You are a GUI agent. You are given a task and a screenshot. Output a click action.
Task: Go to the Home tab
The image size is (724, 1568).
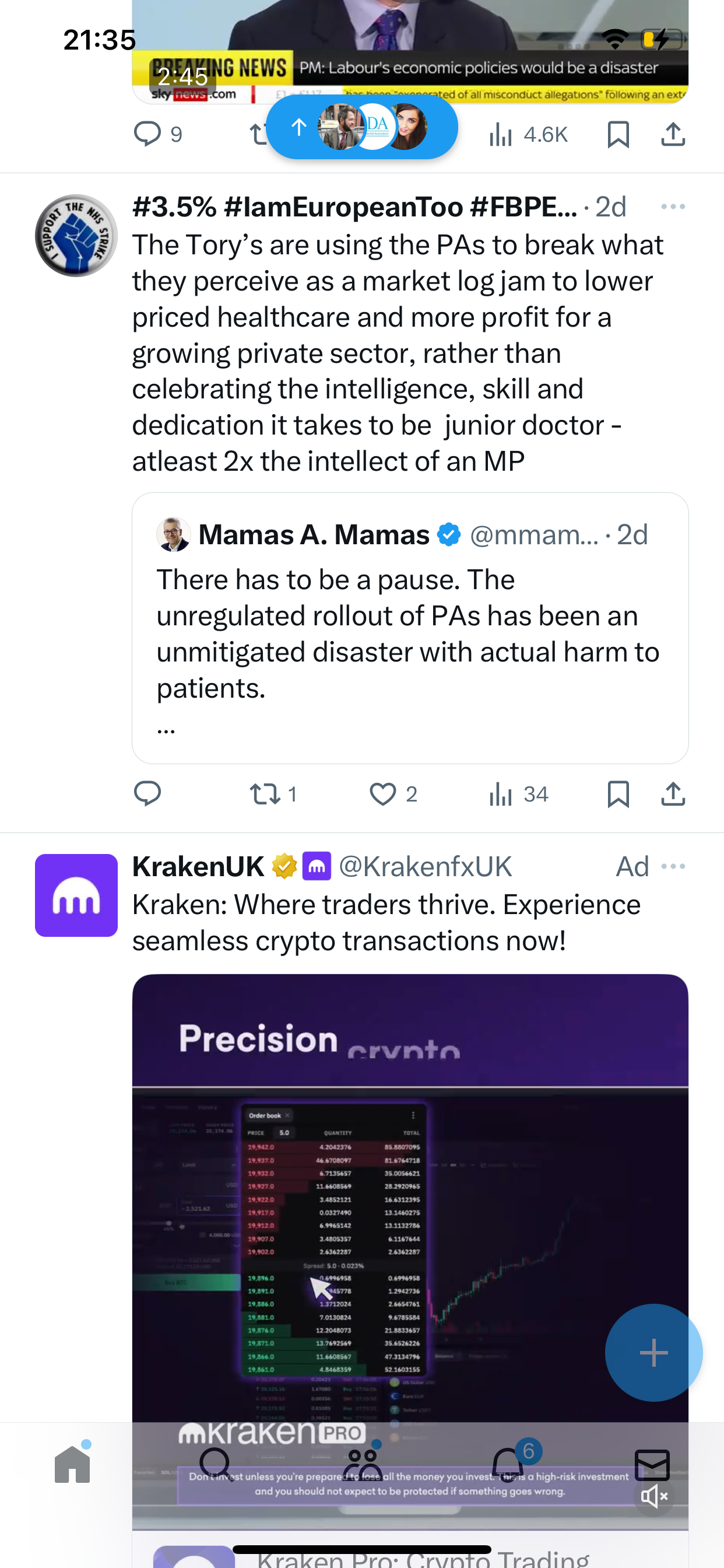tap(72, 1464)
